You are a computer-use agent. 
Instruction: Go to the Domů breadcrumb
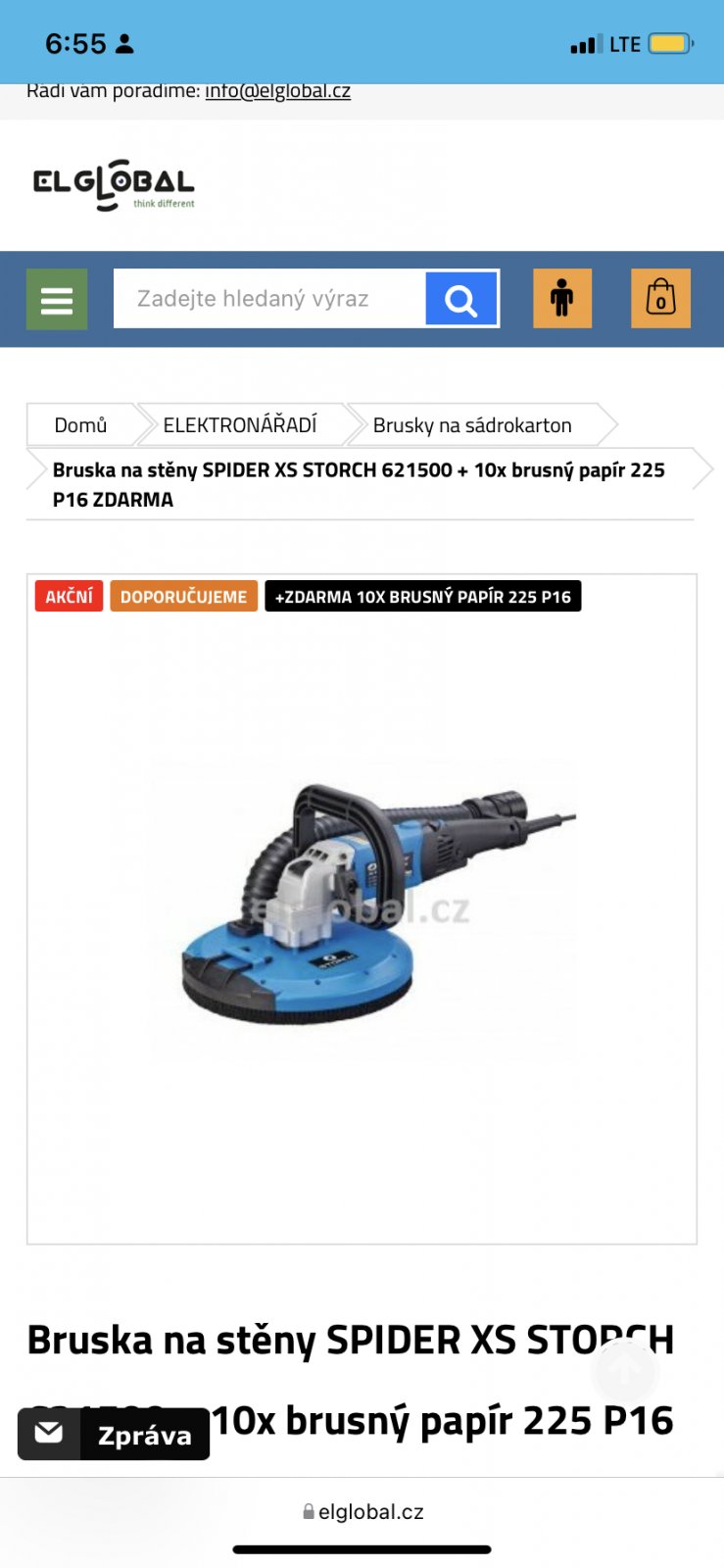(80, 425)
